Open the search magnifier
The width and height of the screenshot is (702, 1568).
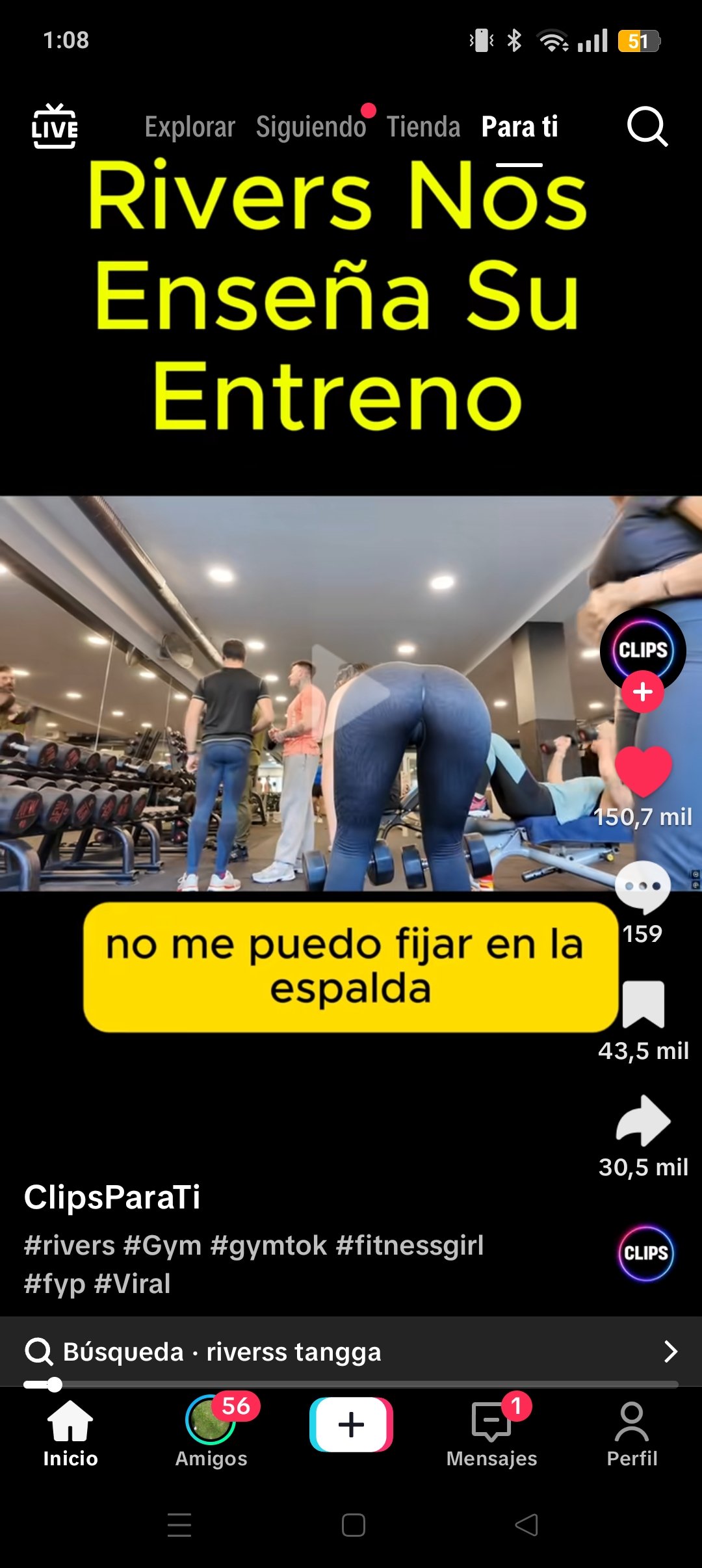click(647, 126)
